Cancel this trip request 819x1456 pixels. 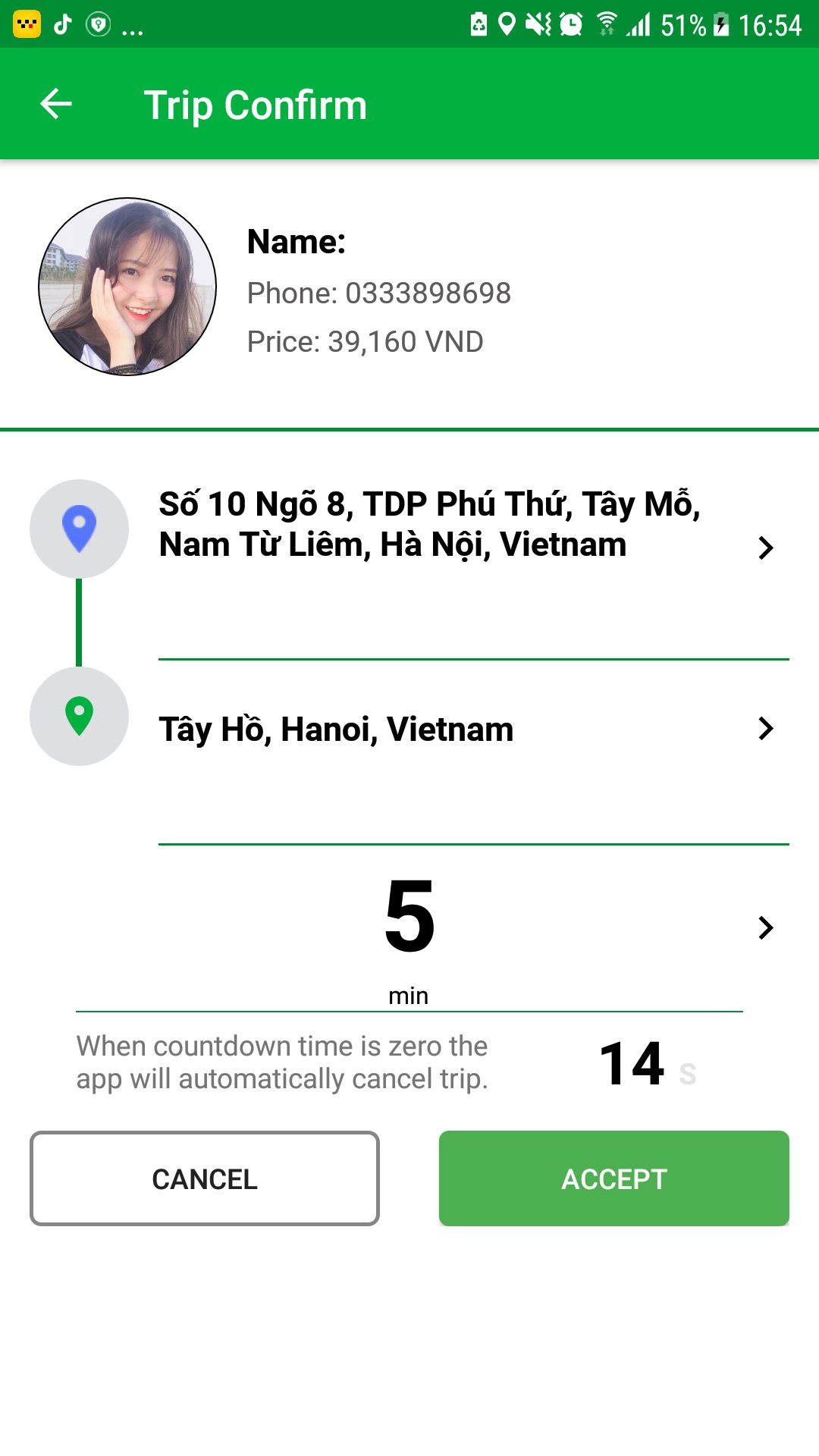(205, 1178)
